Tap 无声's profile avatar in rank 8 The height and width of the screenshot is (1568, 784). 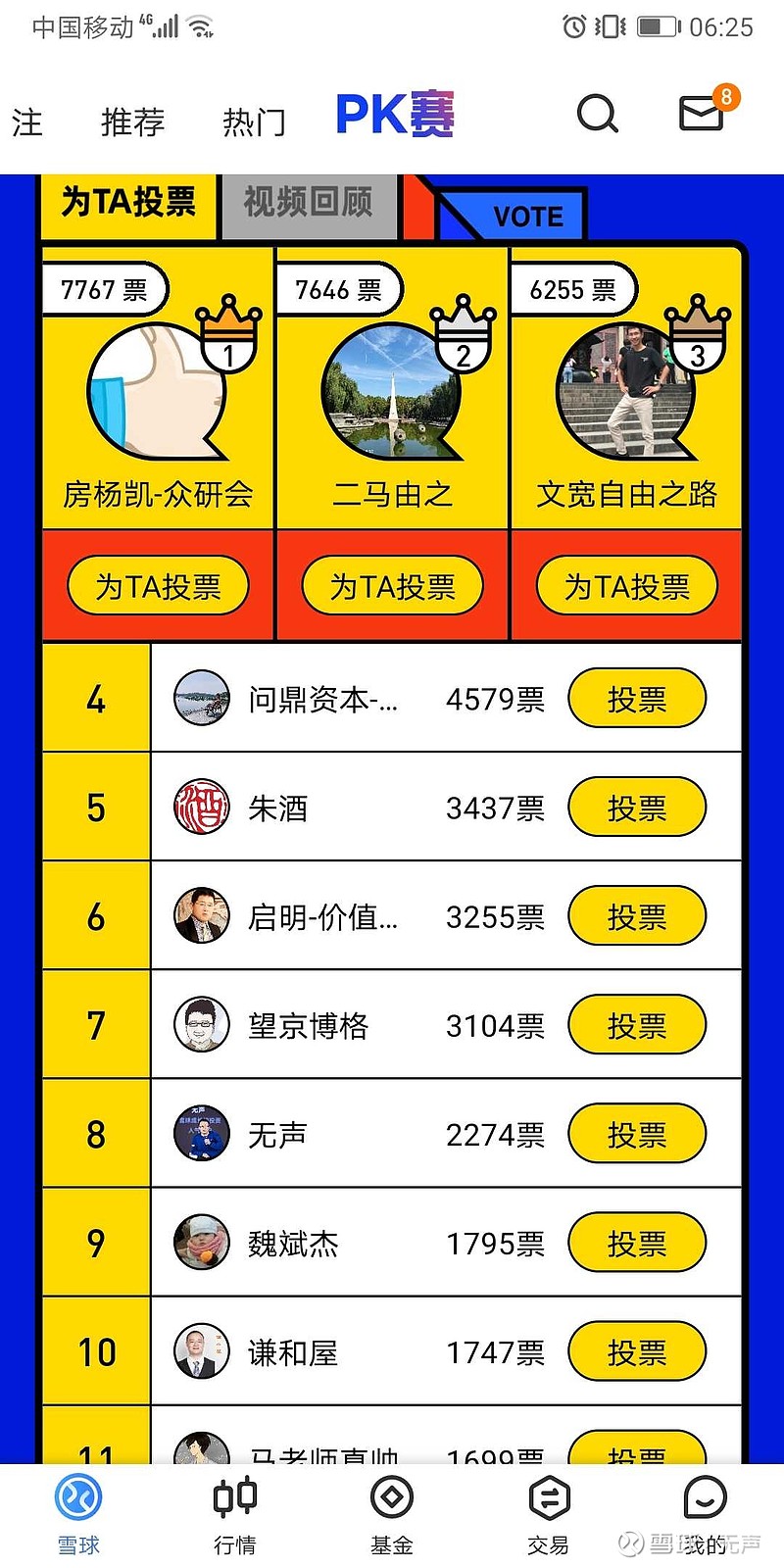201,1133
